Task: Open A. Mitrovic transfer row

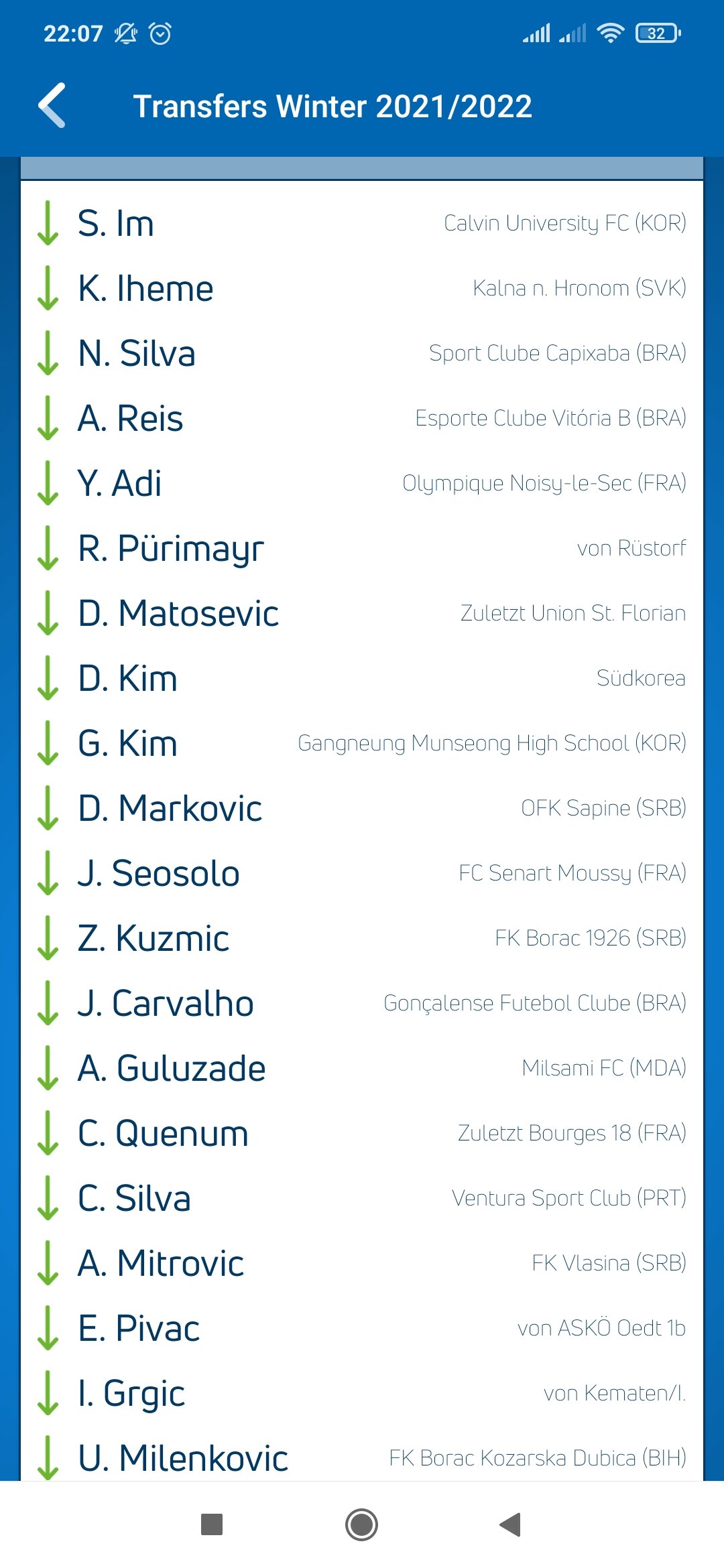Action: pos(362,1263)
